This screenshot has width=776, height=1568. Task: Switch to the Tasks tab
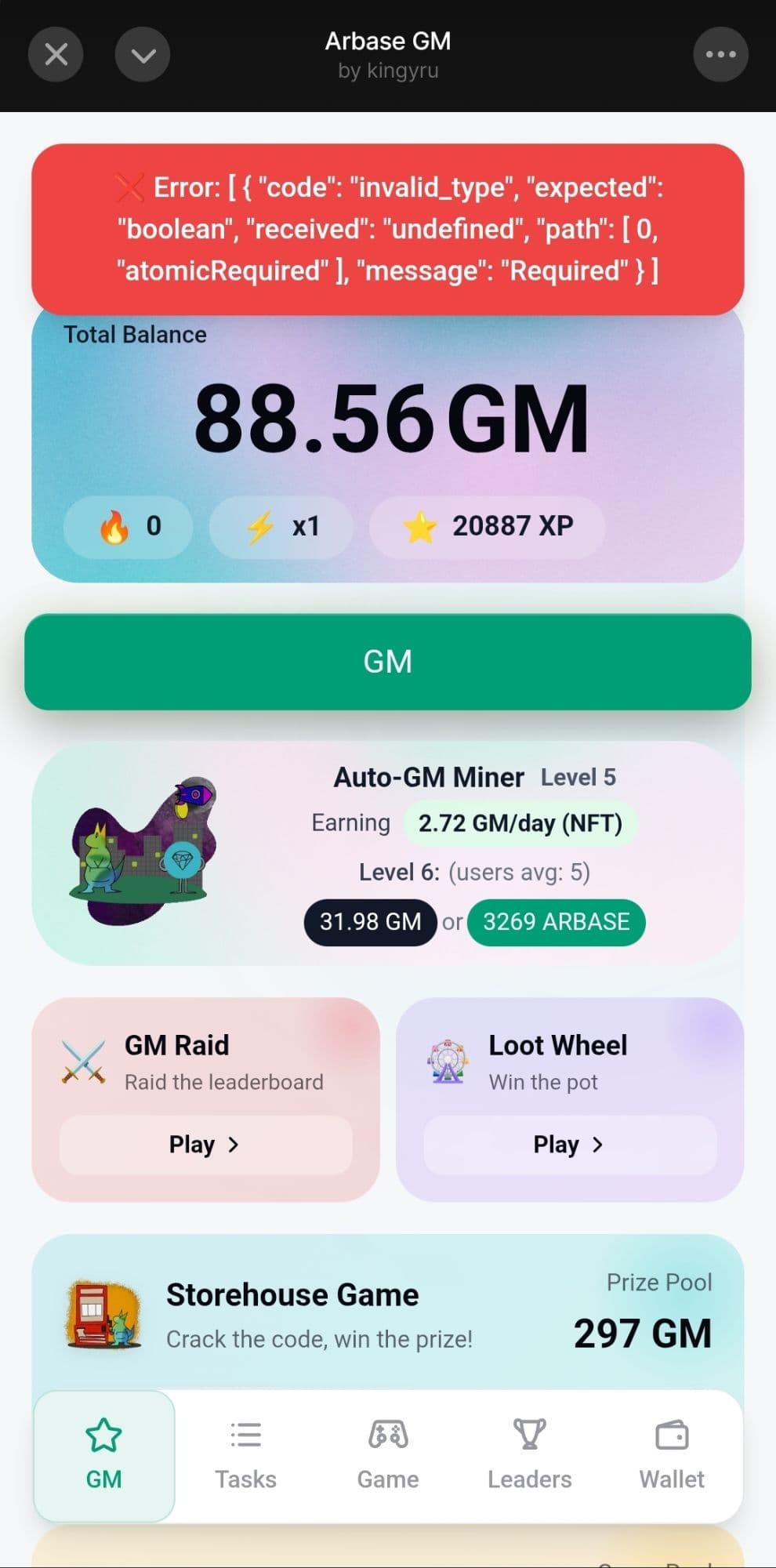[245, 1456]
